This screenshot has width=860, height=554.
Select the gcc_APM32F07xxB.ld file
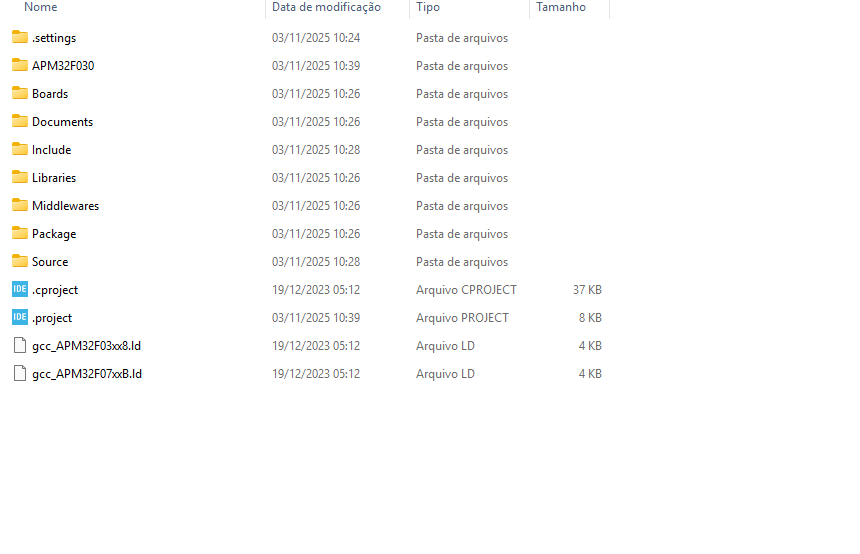click(87, 374)
